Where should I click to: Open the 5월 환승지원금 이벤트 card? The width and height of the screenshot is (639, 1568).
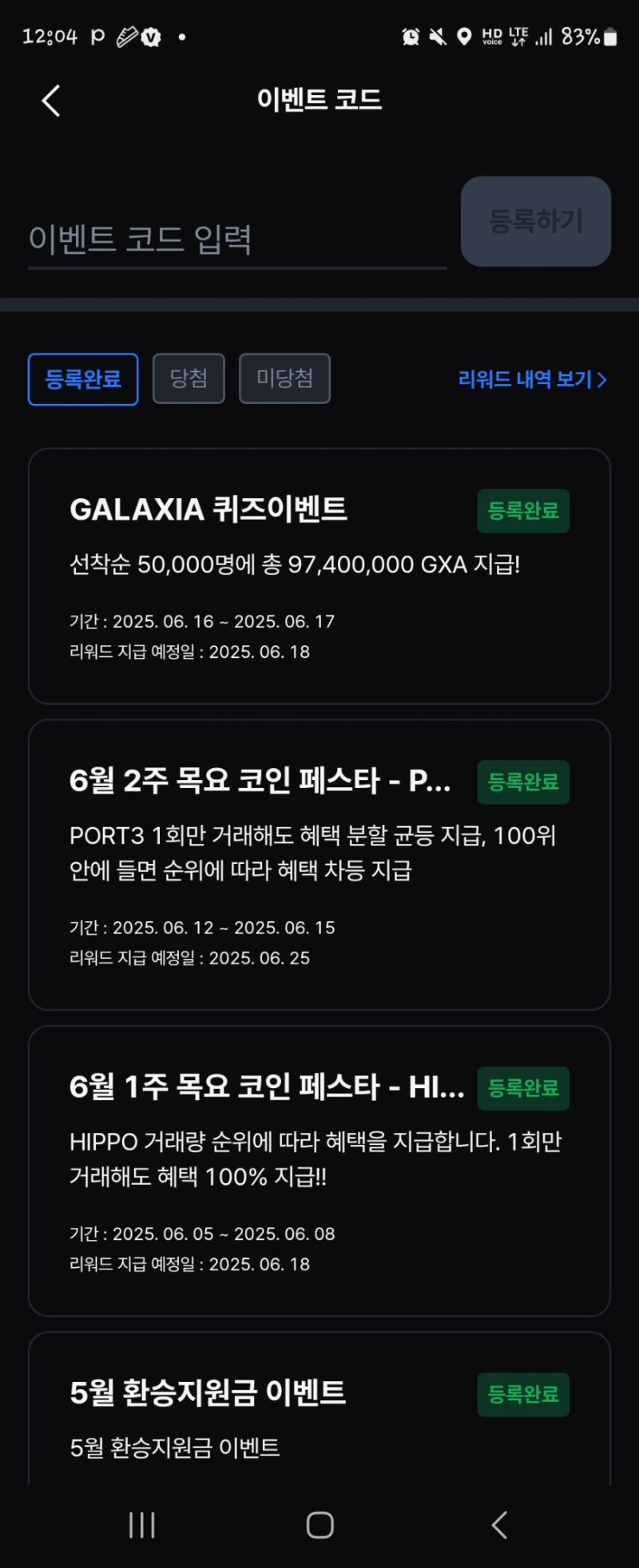(x=319, y=1408)
